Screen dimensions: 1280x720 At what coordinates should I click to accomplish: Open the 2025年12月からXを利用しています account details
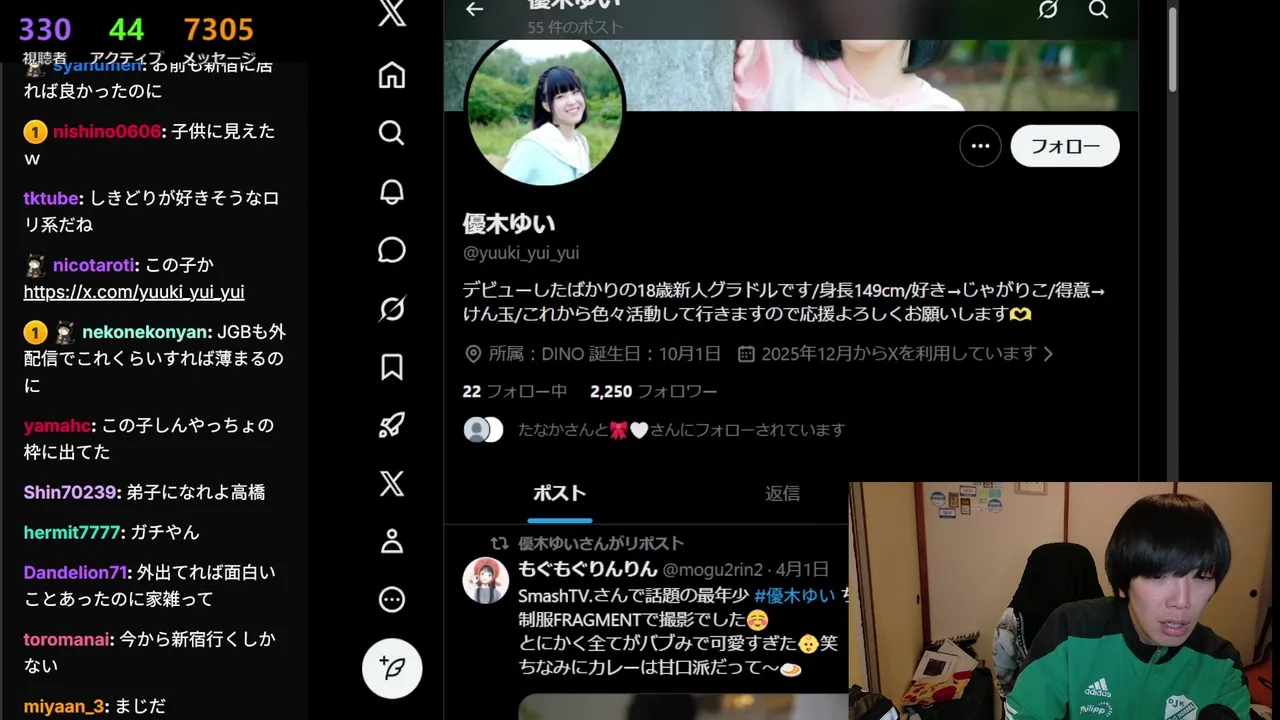pos(898,353)
